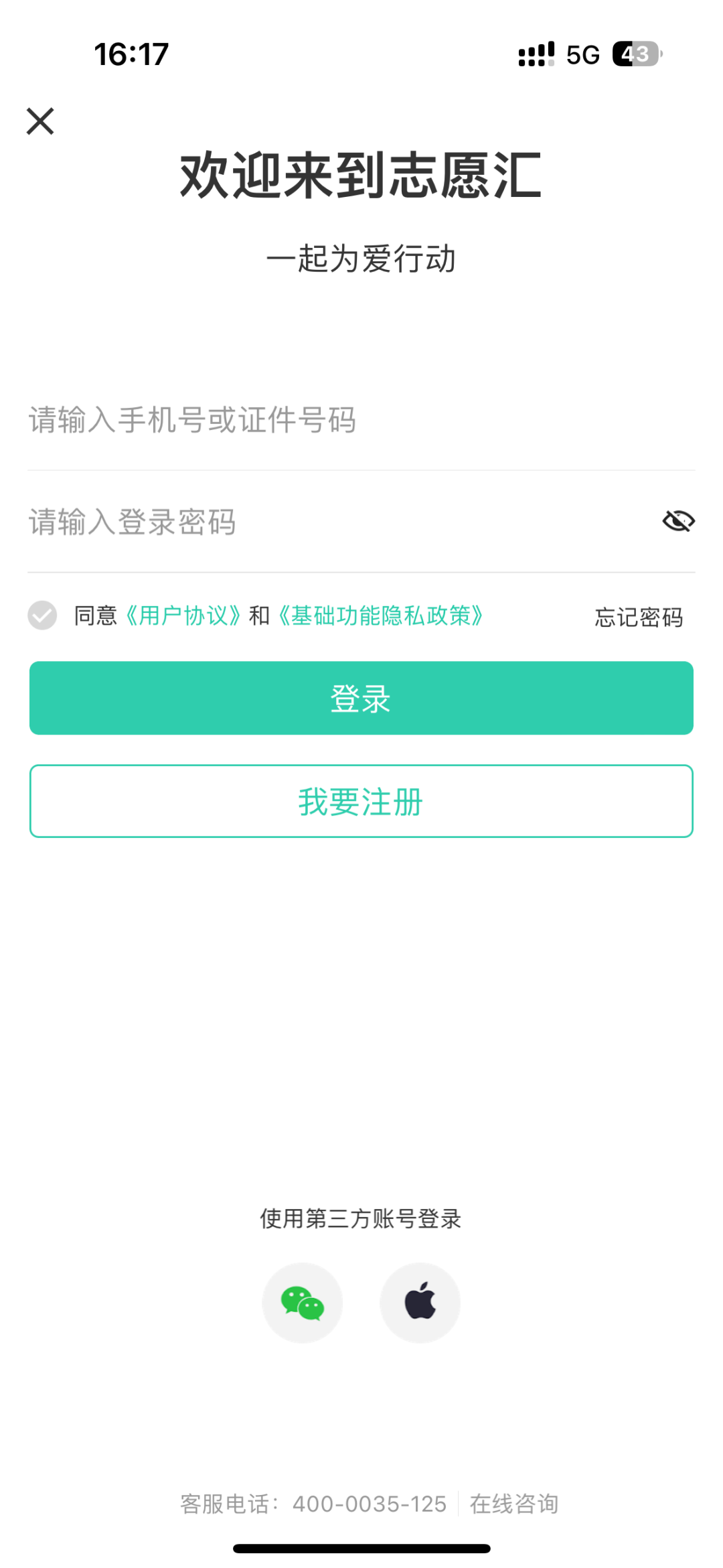Check the agreement consent checkbox
The height and width of the screenshot is (1568, 723).
point(42,615)
